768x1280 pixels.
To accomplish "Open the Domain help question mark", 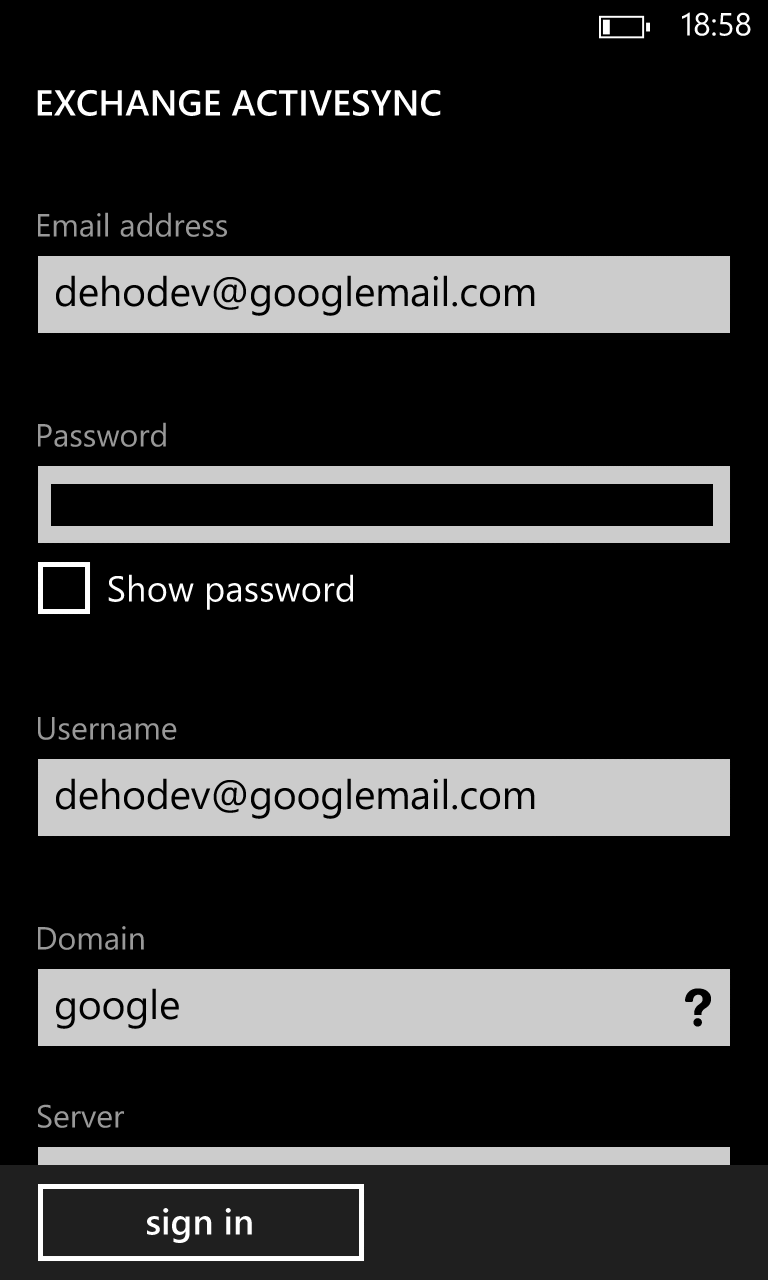I will (698, 1008).
